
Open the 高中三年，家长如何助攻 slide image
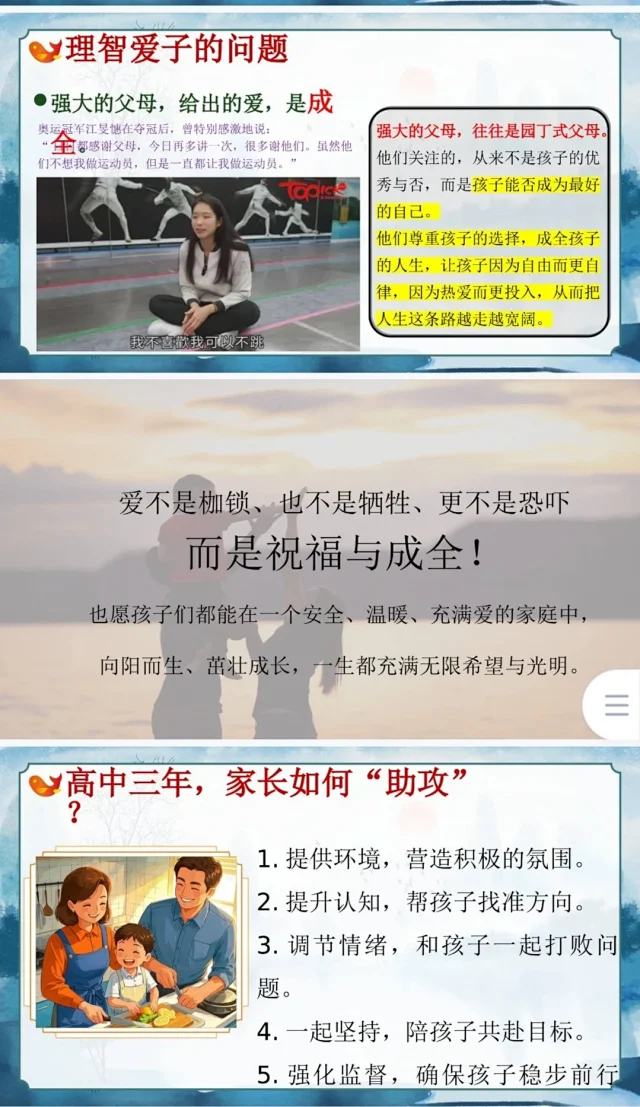(320, 925)
